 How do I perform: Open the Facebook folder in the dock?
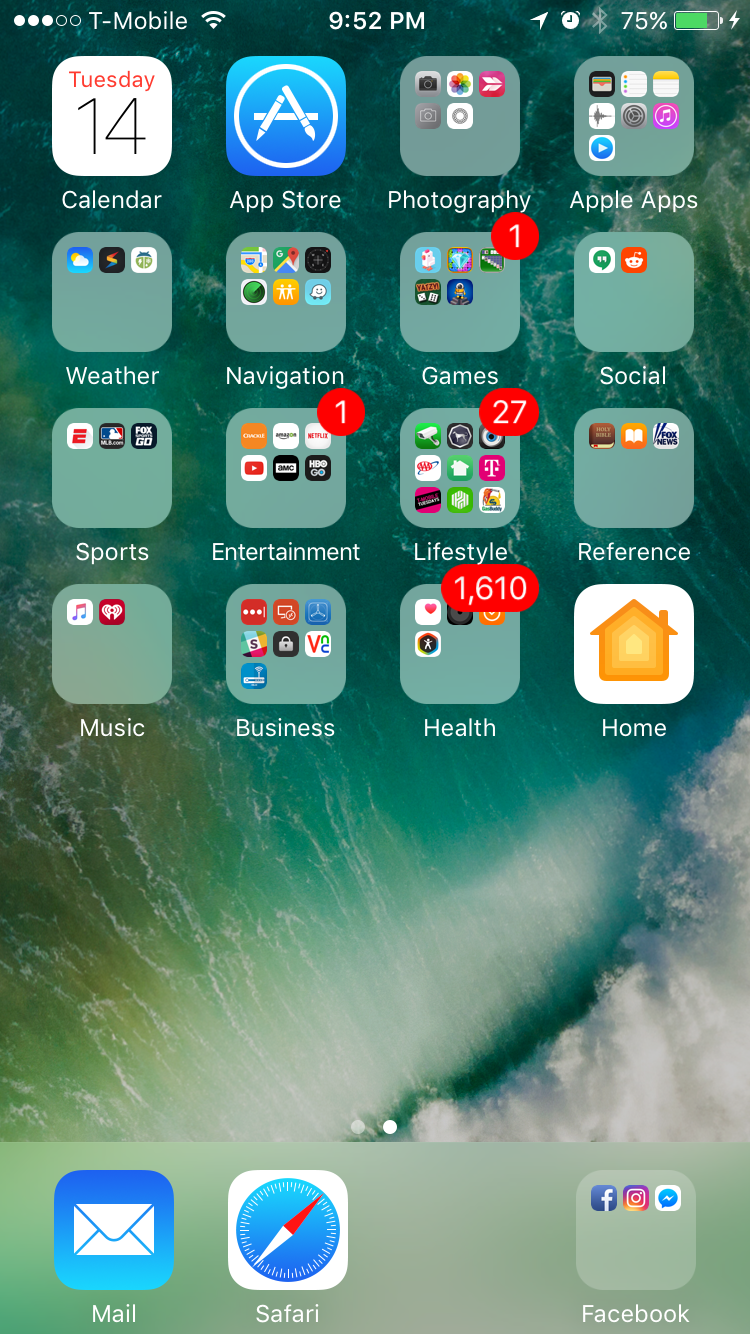pos(636,1230)
